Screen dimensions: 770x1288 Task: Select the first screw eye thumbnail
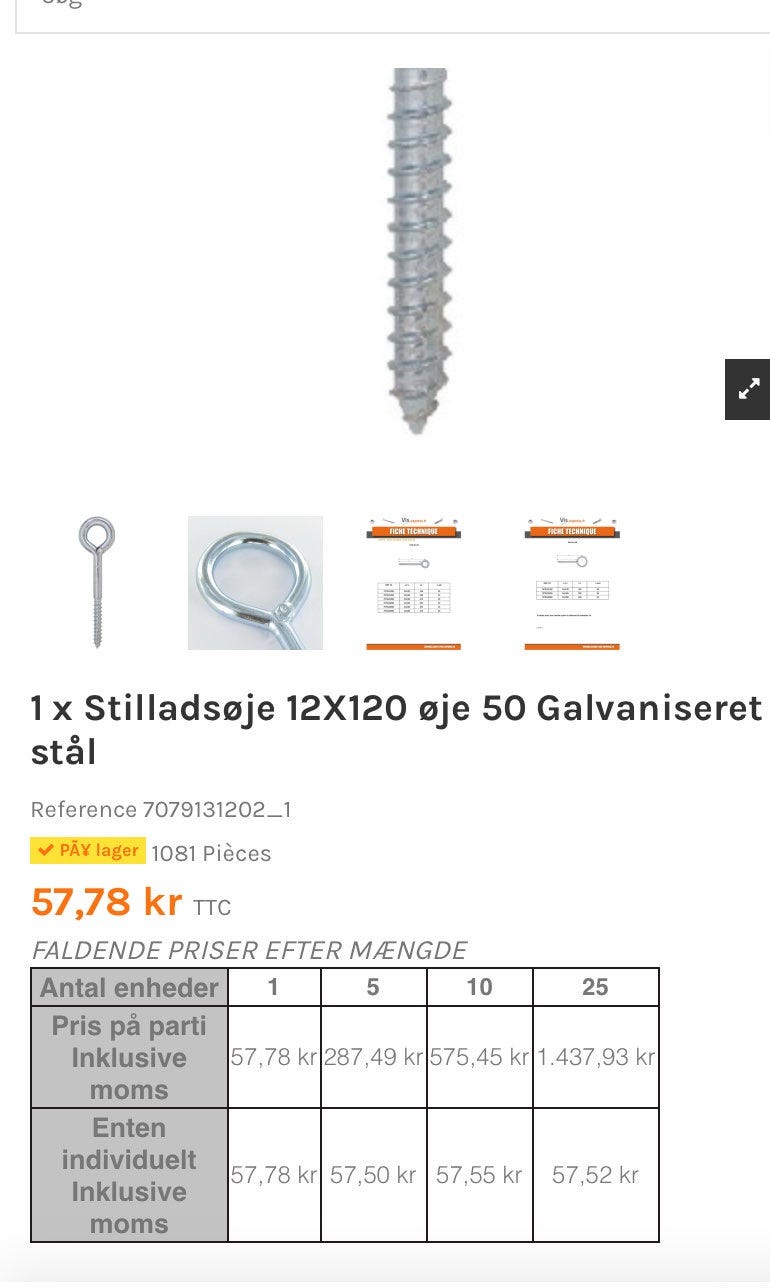[96, 582]
